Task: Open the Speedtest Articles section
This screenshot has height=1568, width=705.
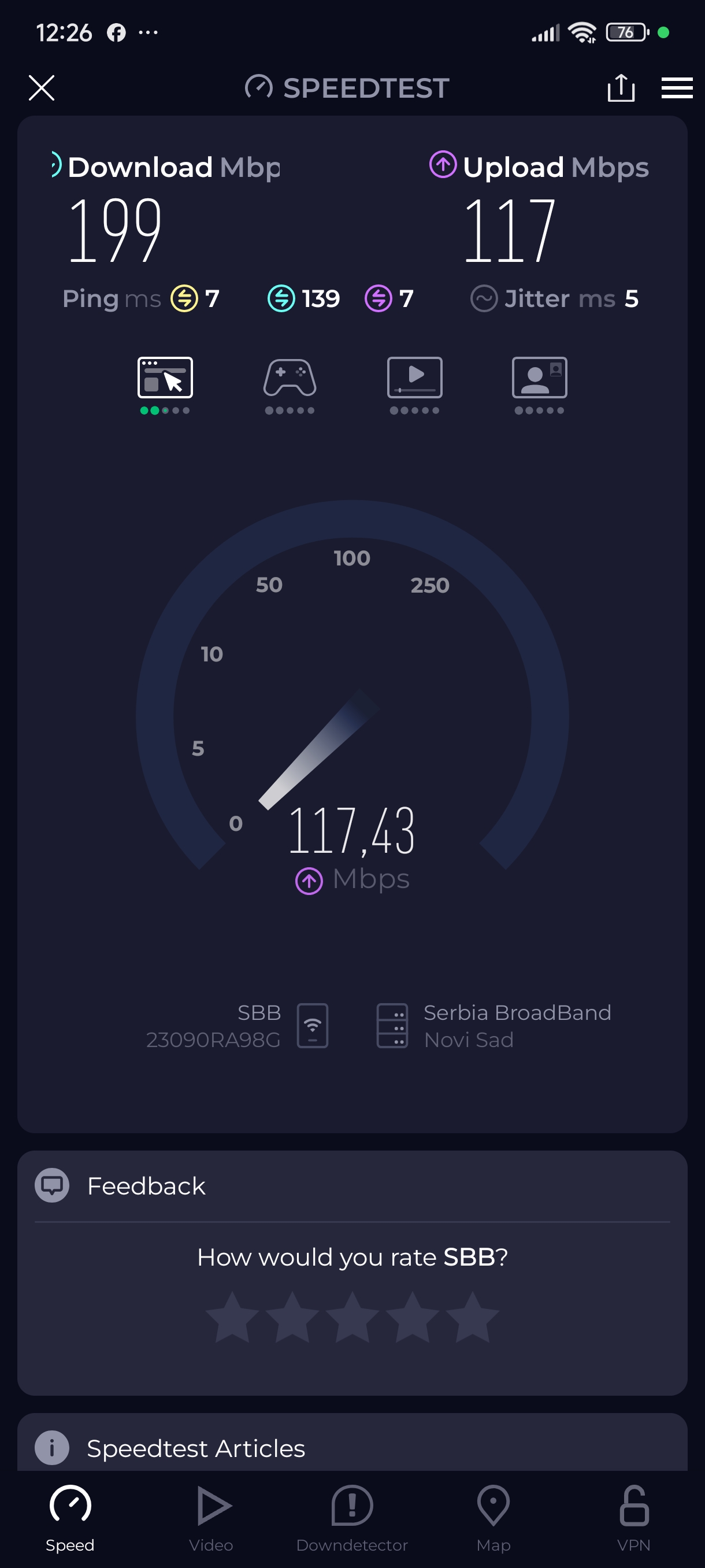Action: coord(195,1448)
